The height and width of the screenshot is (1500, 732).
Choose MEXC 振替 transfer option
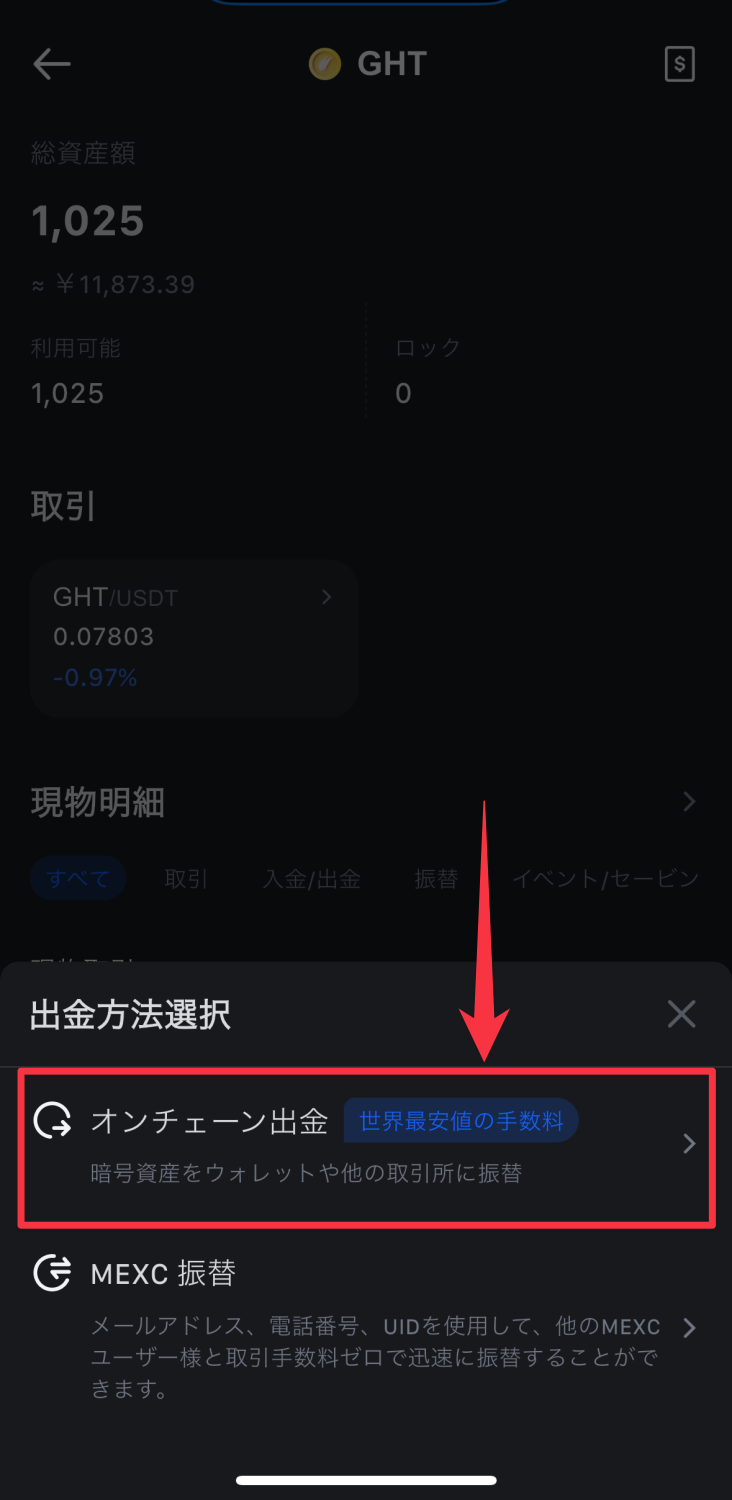tap(366, 1328)
